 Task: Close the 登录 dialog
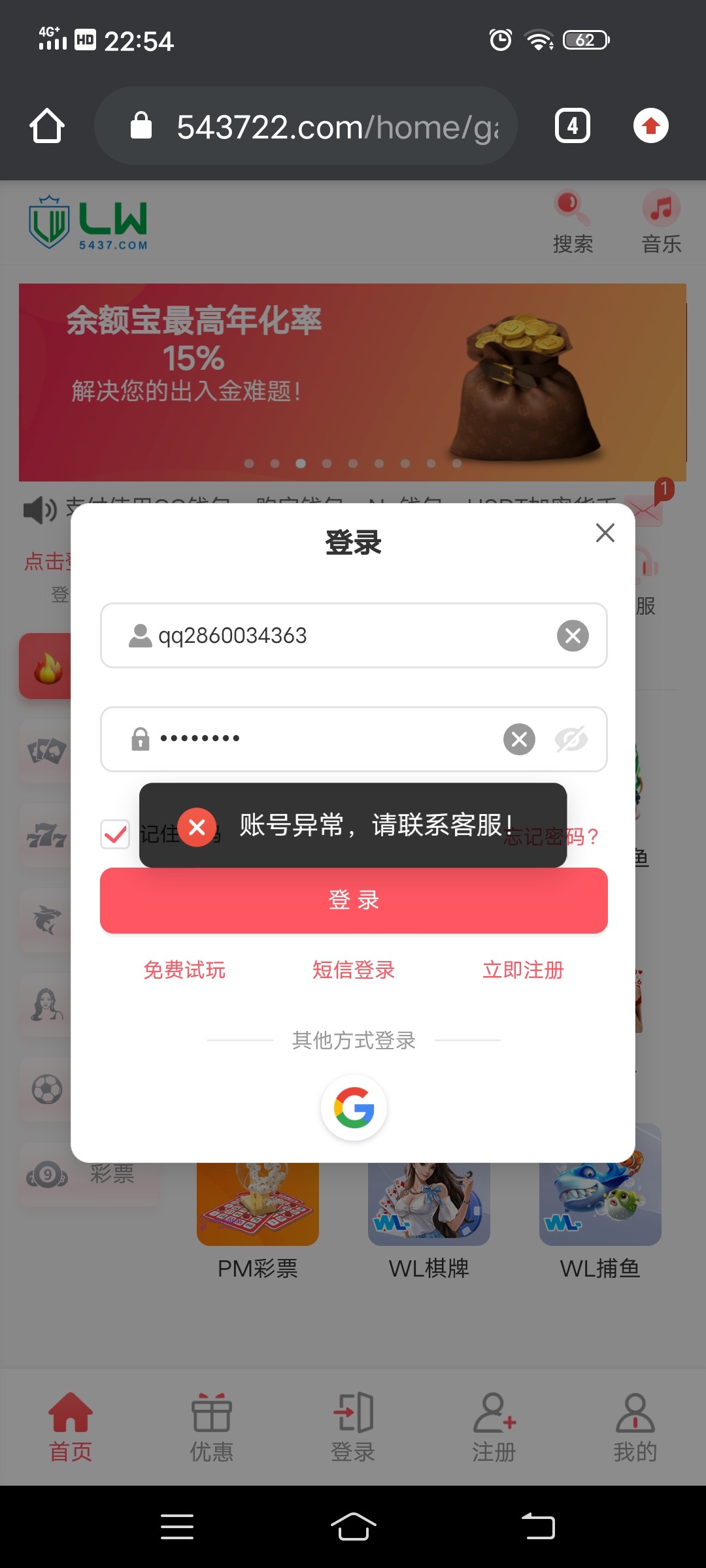point(605,533)
